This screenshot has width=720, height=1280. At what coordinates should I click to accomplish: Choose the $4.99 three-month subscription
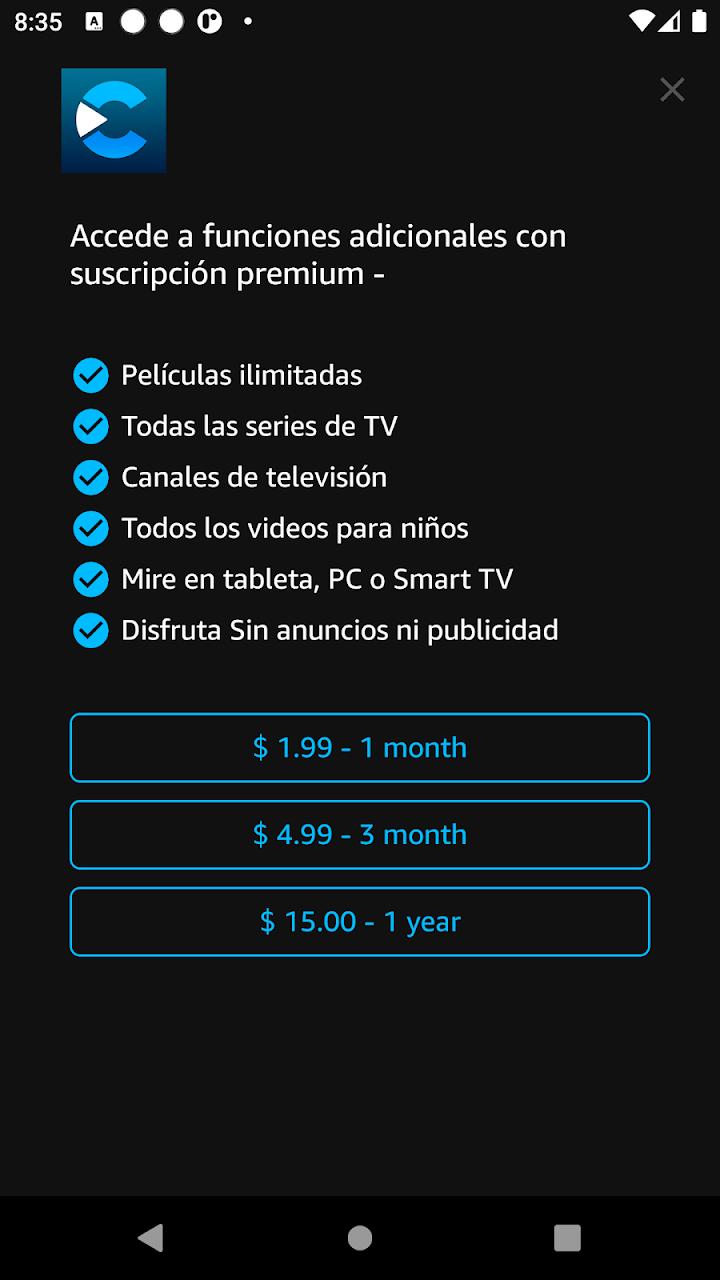point(360,834)
